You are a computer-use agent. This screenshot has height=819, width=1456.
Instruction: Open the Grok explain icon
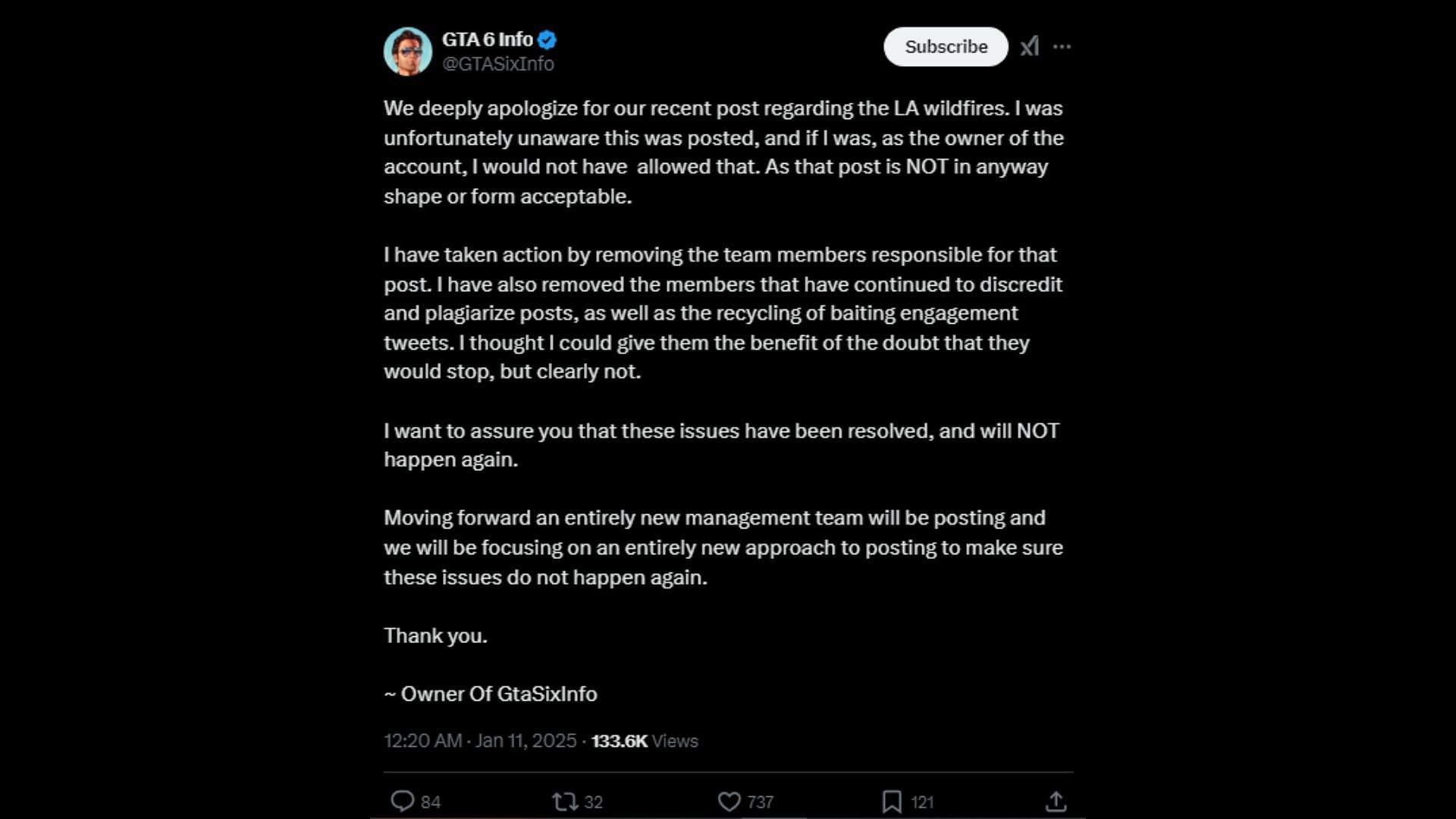point(1029,47)
